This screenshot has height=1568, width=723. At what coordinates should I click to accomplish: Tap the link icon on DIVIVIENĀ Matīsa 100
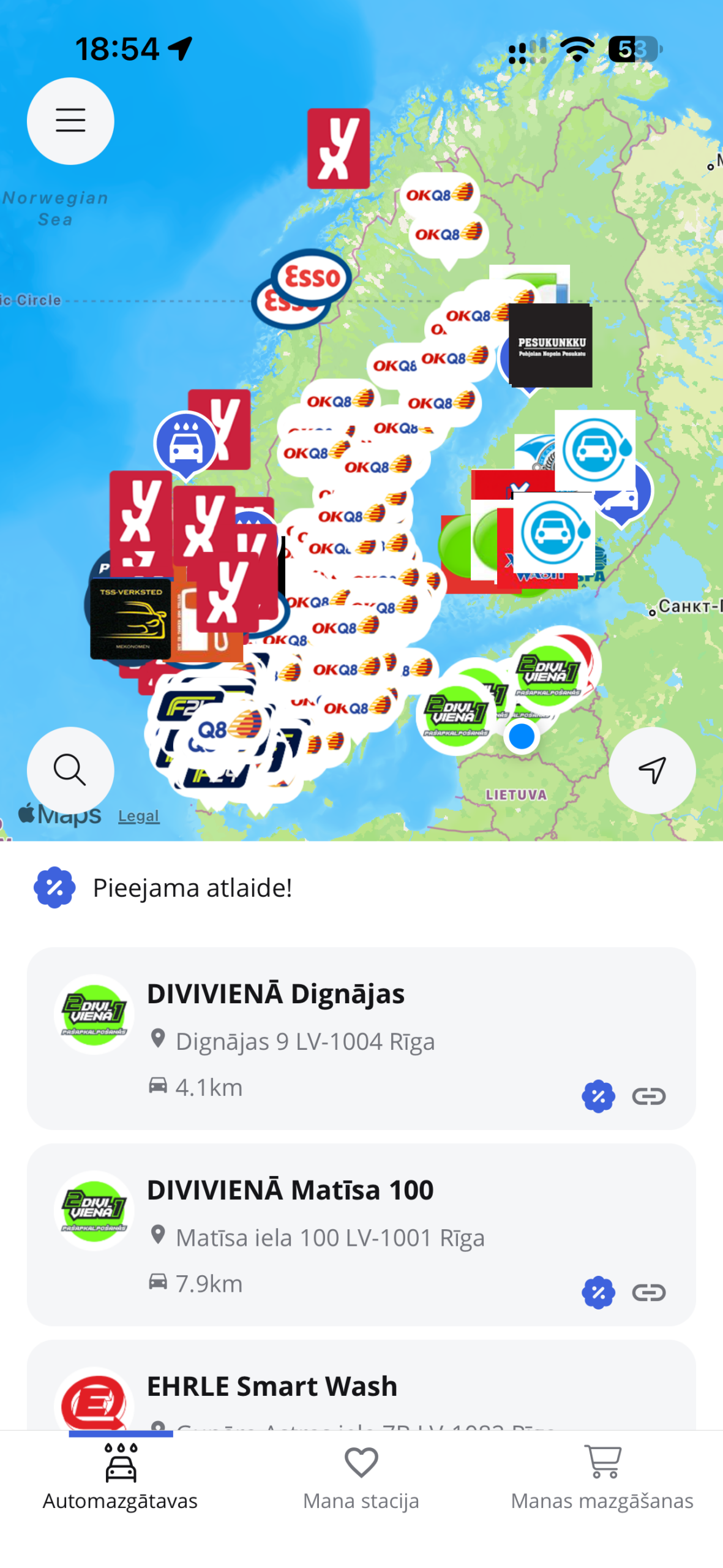pyautogui.click(x=649, y=1292)
